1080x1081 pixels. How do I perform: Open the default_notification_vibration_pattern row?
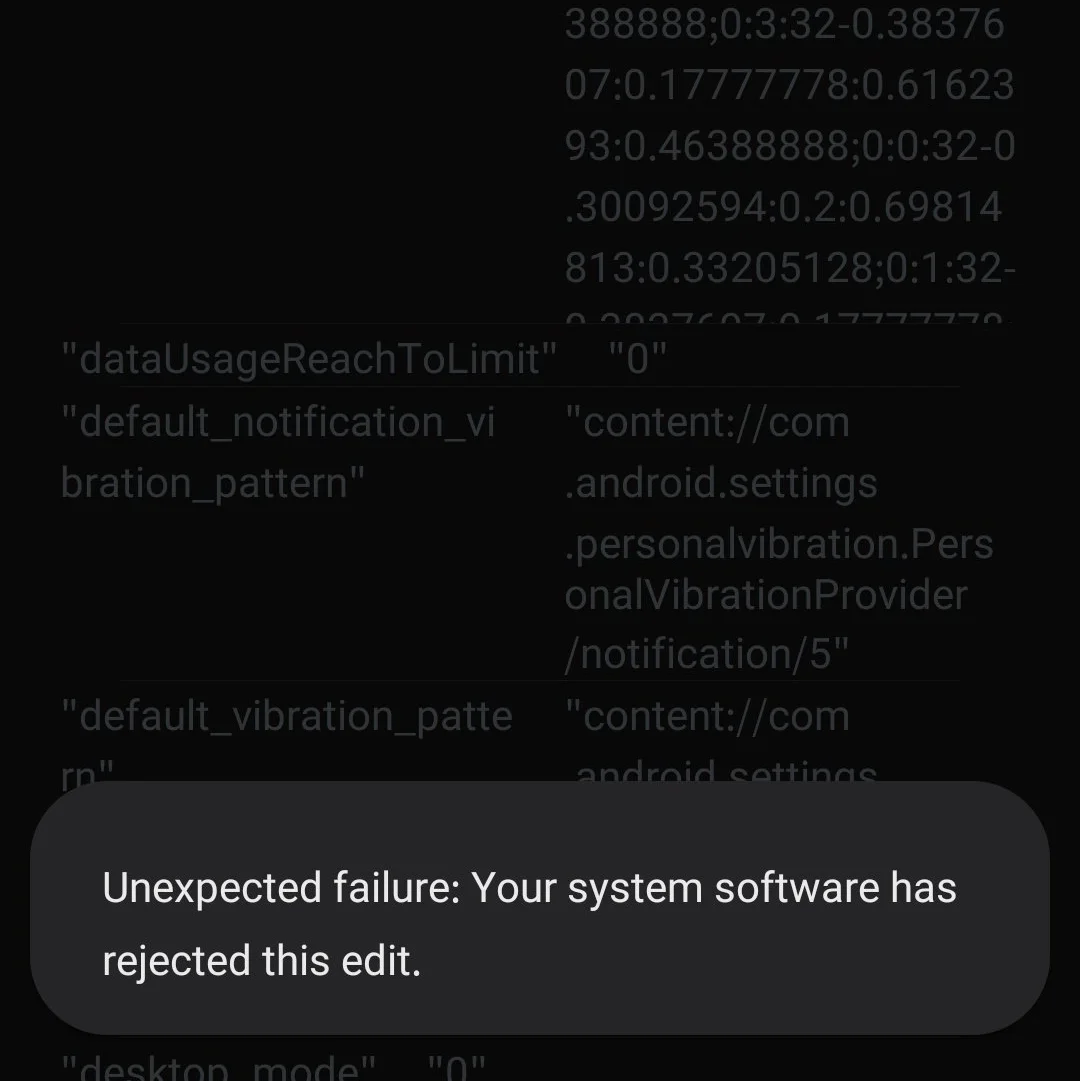pos(278,452)
